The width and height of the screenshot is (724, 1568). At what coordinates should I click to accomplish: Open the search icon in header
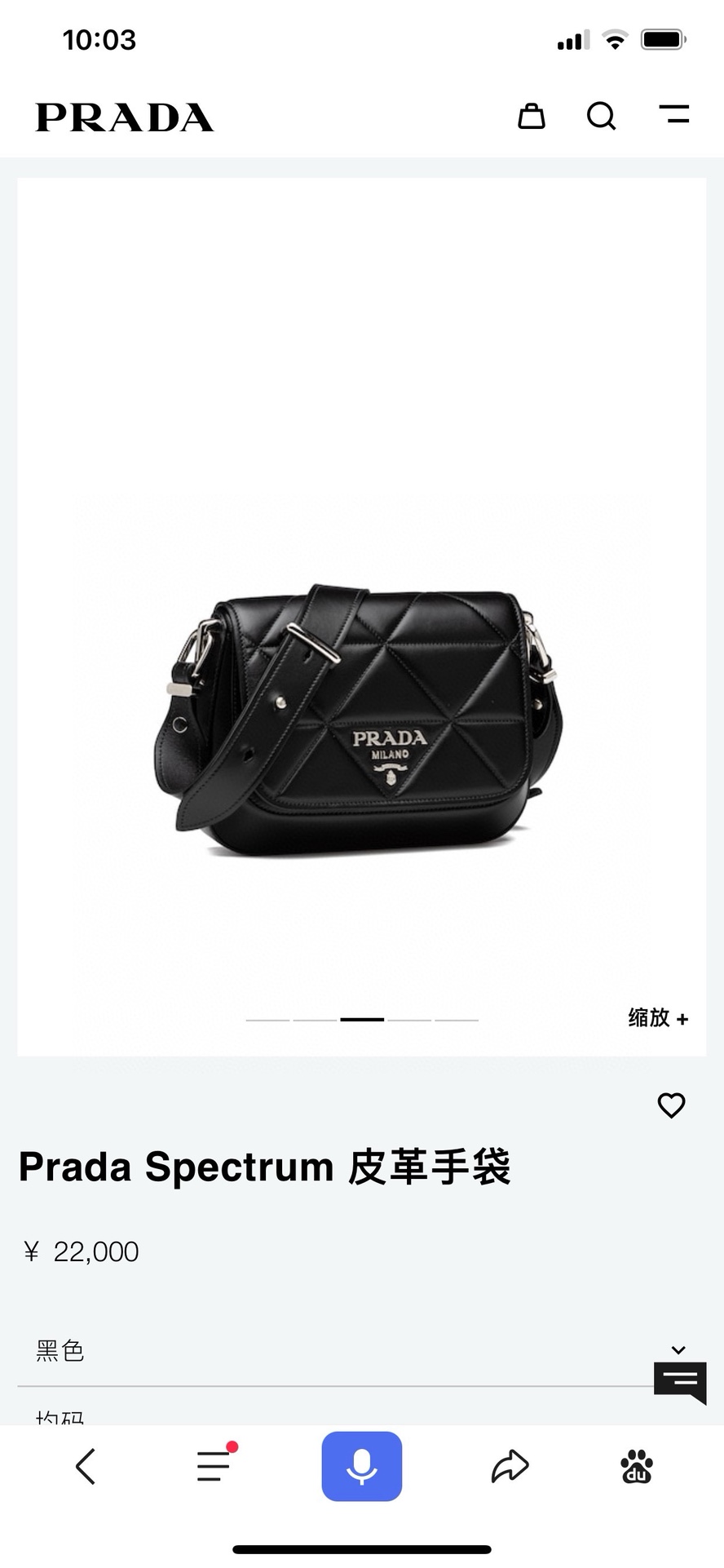(x=601, y=117)
